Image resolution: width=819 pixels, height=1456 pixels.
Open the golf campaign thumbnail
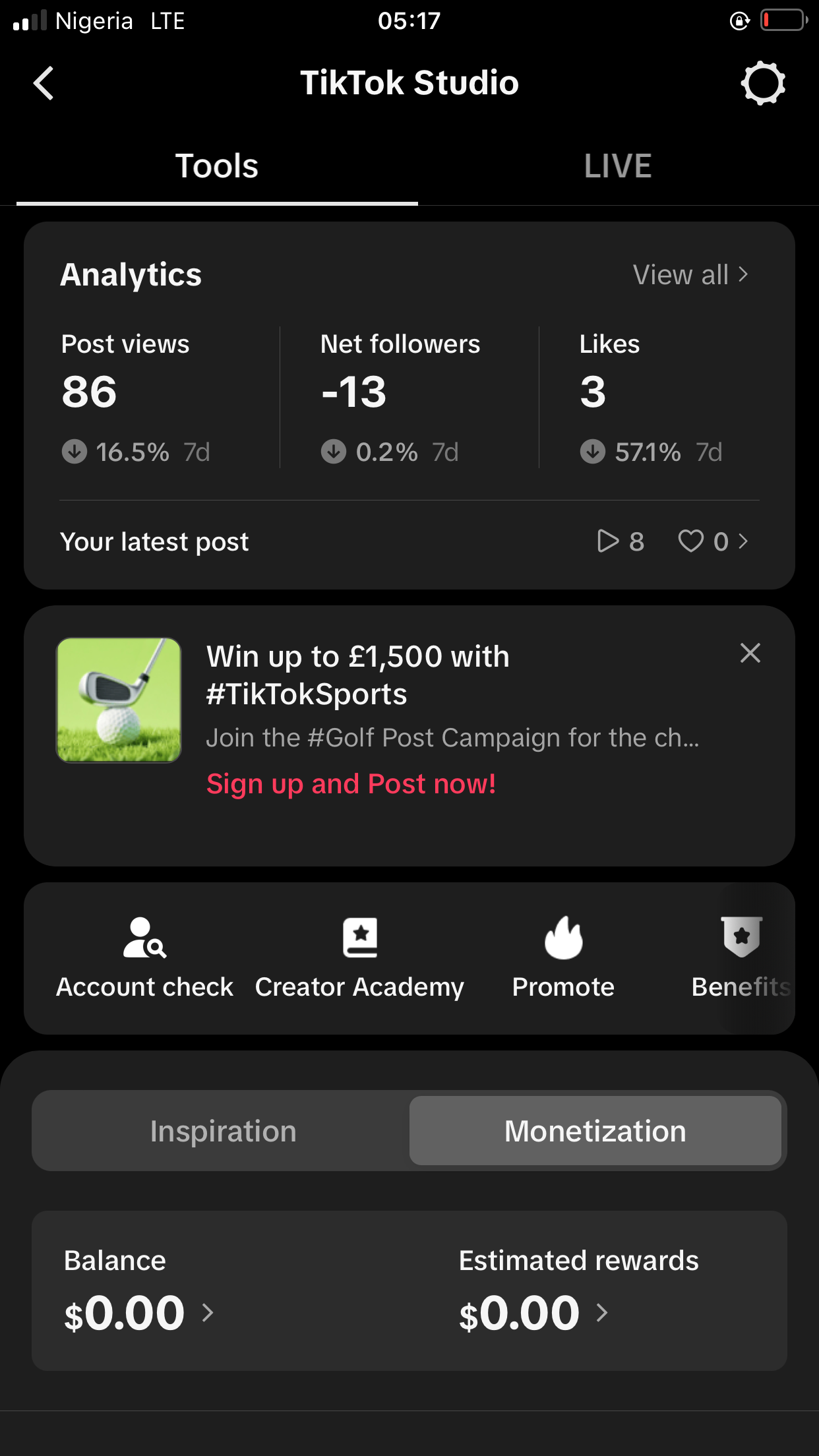[x=119, y=700]
